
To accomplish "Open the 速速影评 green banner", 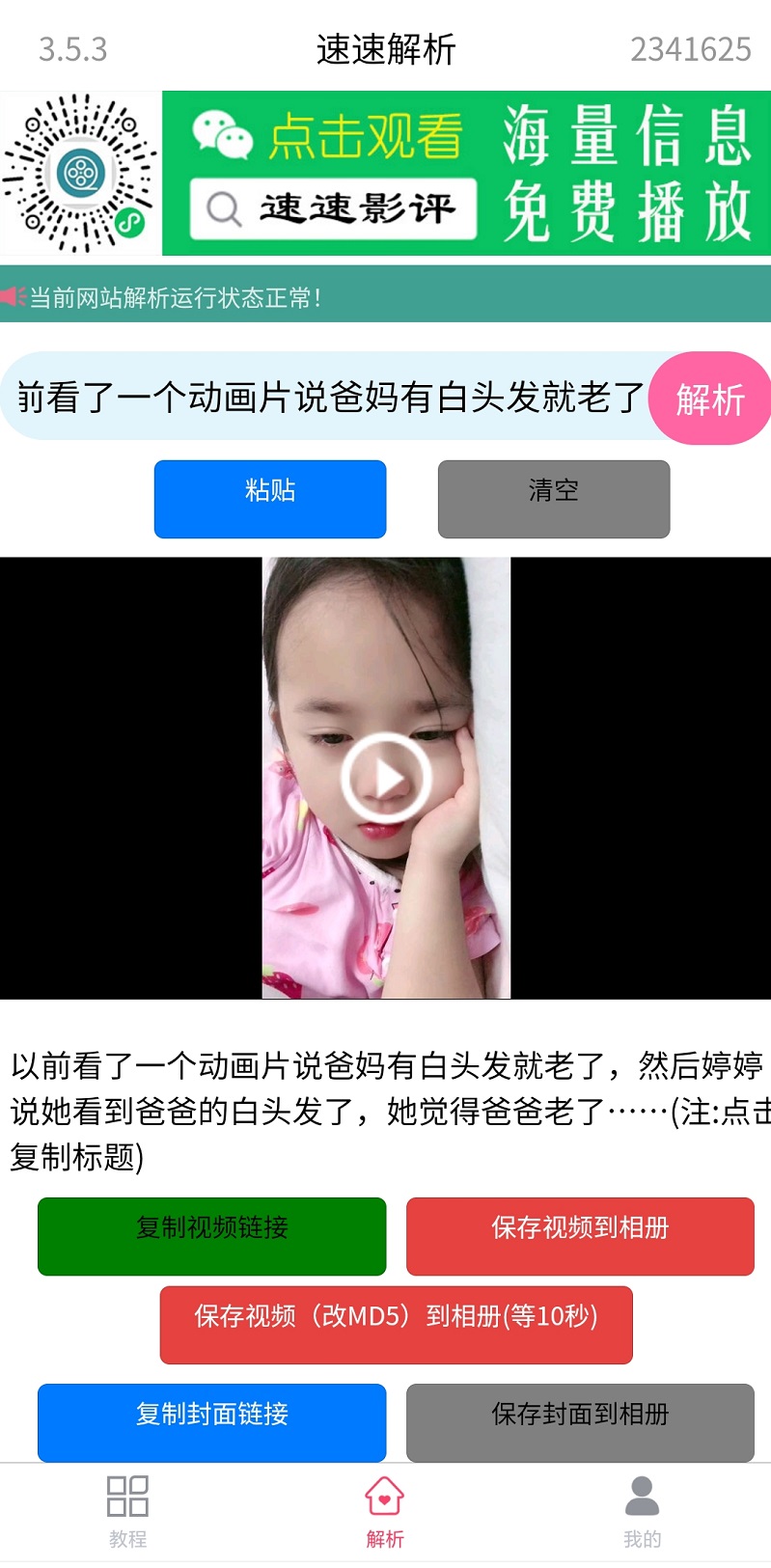I will pyautogui.click(x=466, y=174).
